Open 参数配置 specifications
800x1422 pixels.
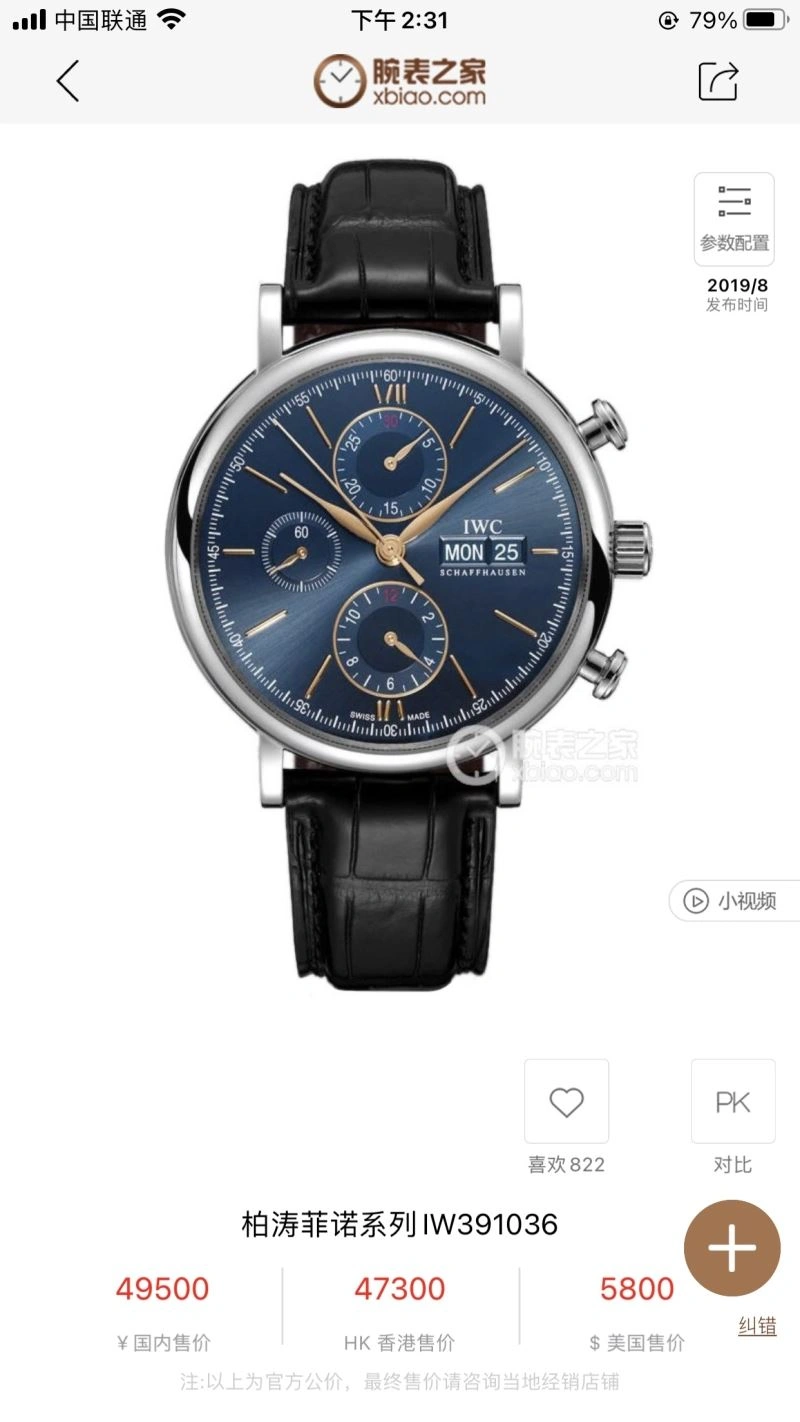734,219
